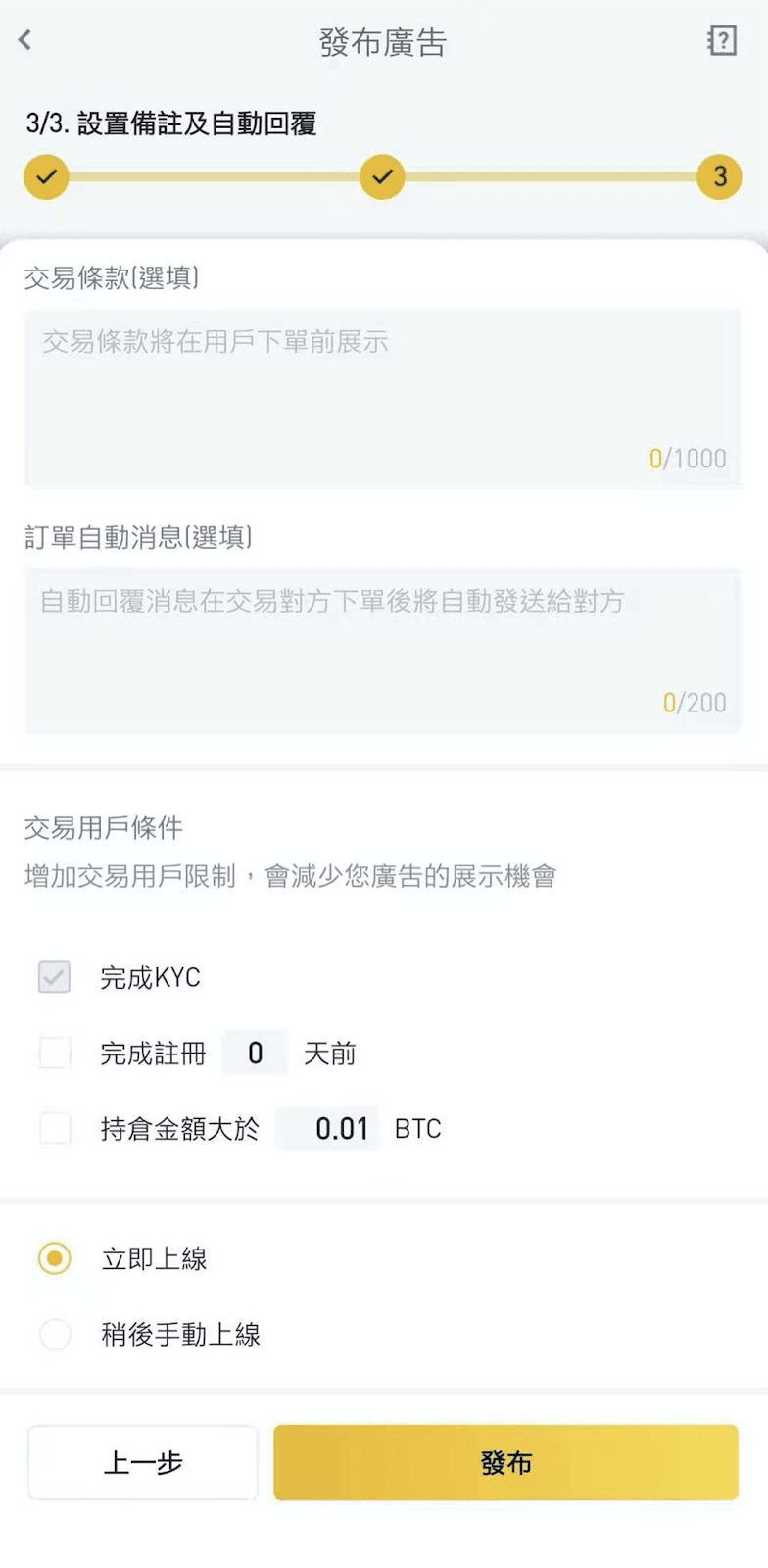Tap the 訂單自動消息 text field
The width and height of the screenshot is (768, 1568).
[382, 650]
